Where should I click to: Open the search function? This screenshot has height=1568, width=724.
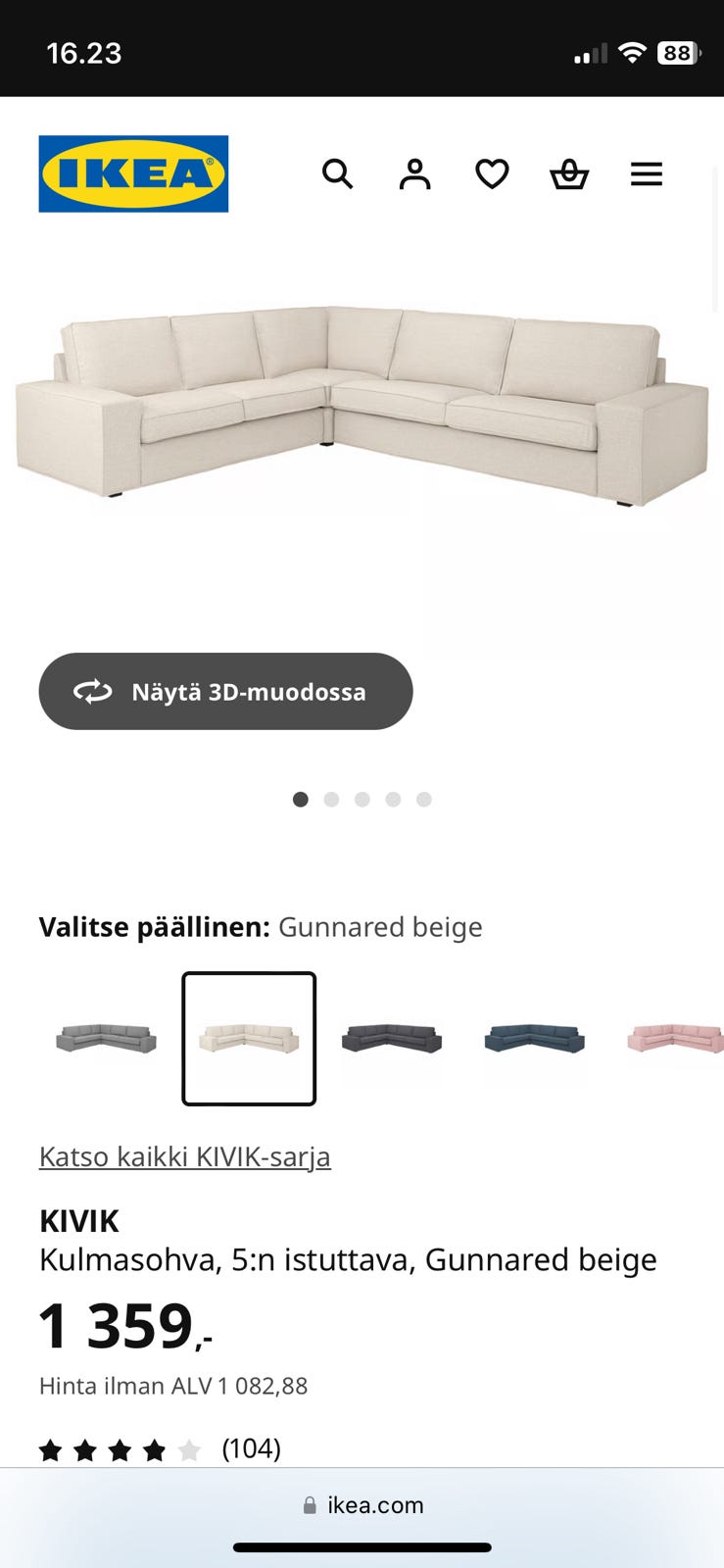(x=338, y=173)
